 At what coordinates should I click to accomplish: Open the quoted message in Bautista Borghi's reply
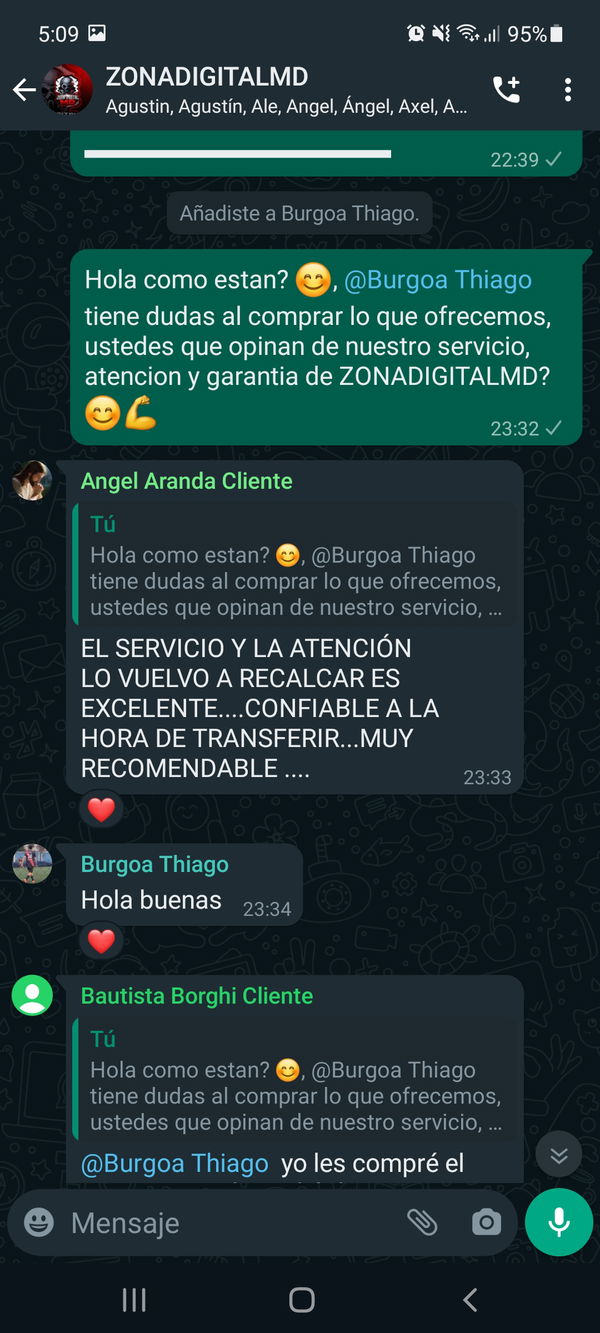296,1081
